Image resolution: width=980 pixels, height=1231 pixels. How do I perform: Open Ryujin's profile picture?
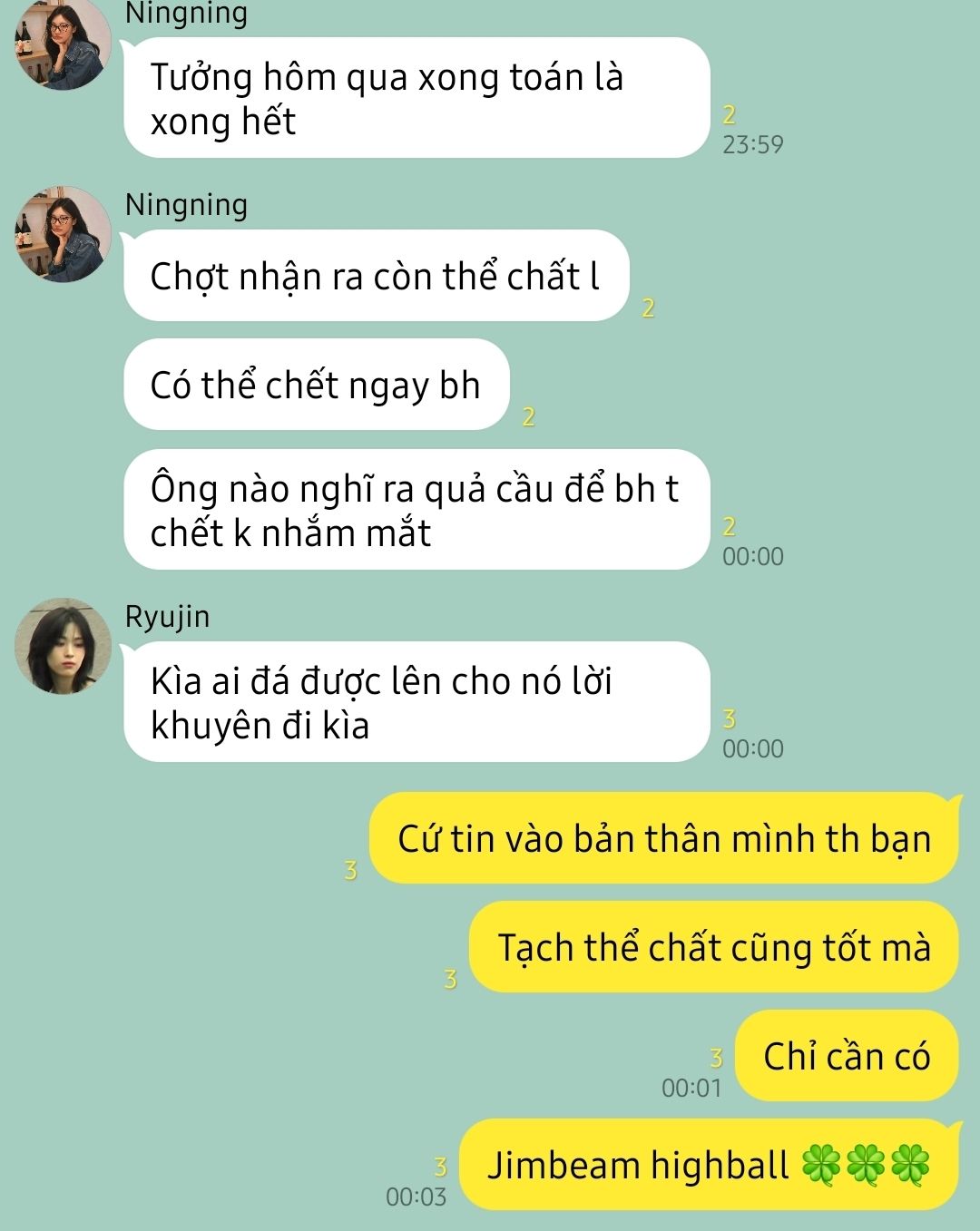[63, 646]
